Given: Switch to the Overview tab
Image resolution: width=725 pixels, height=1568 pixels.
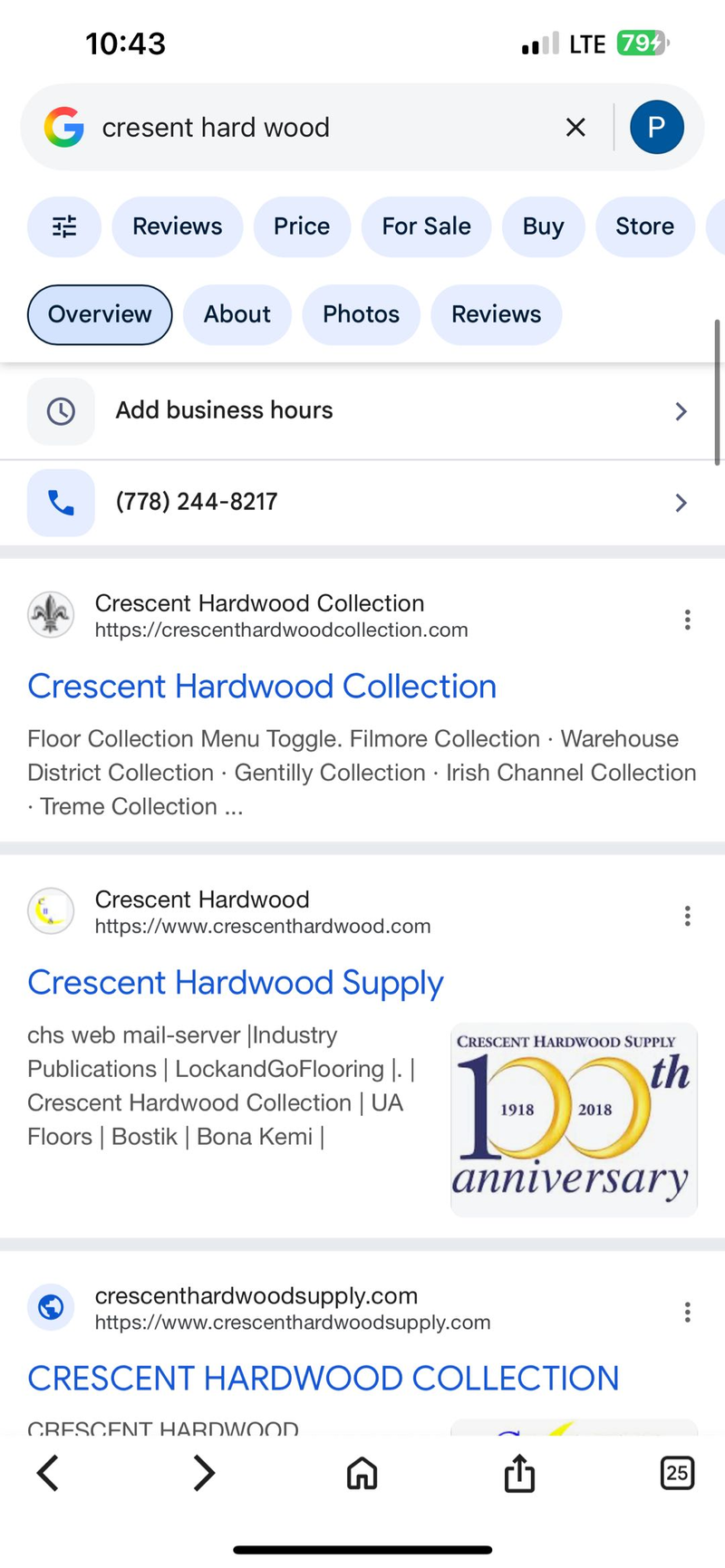Looking at the screenshot, I should point(100,314).
